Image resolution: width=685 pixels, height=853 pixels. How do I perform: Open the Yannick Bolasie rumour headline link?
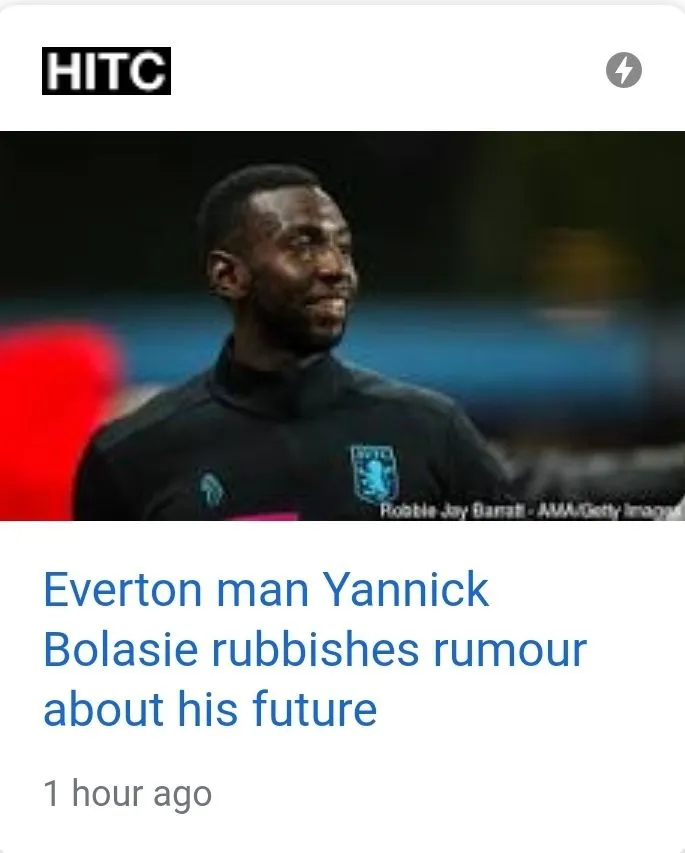[314, 649]
